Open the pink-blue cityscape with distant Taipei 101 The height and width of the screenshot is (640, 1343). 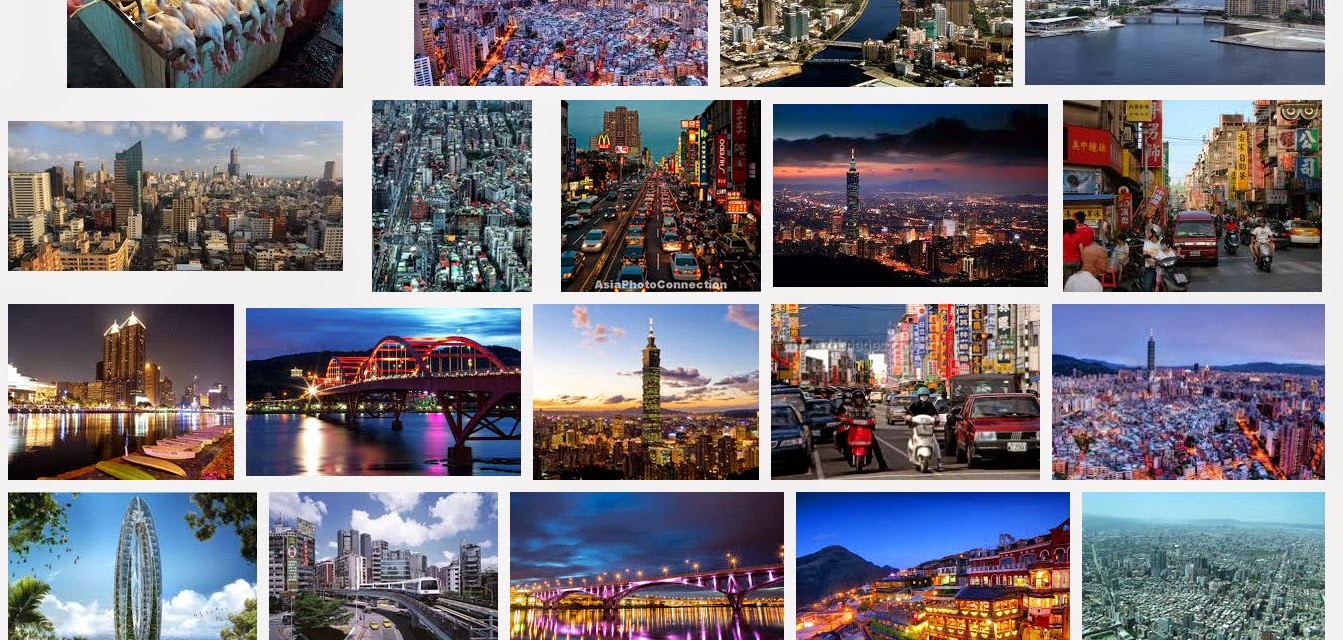[x=1188, y=392]
